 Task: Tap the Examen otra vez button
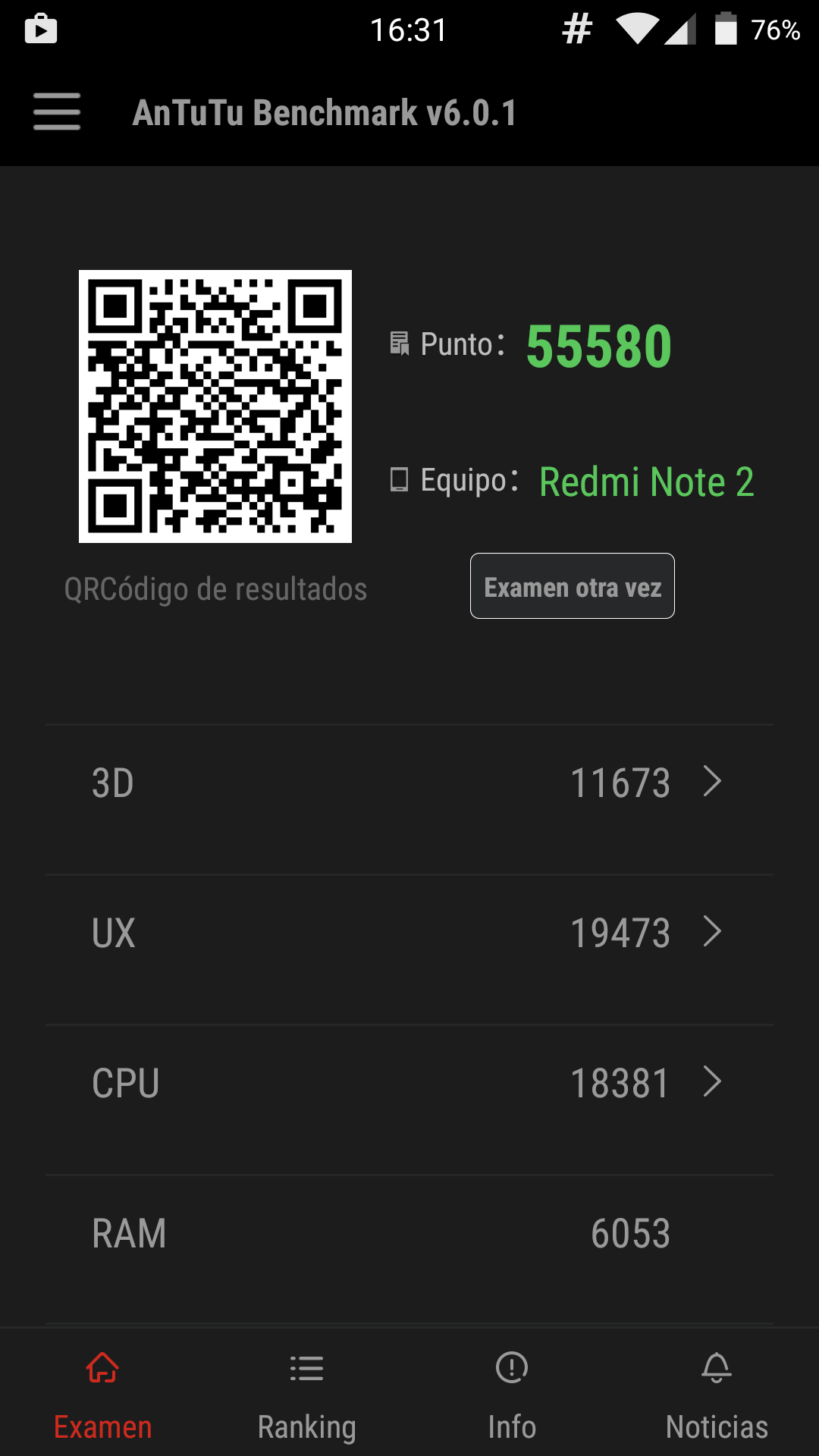tap(573, 586)
